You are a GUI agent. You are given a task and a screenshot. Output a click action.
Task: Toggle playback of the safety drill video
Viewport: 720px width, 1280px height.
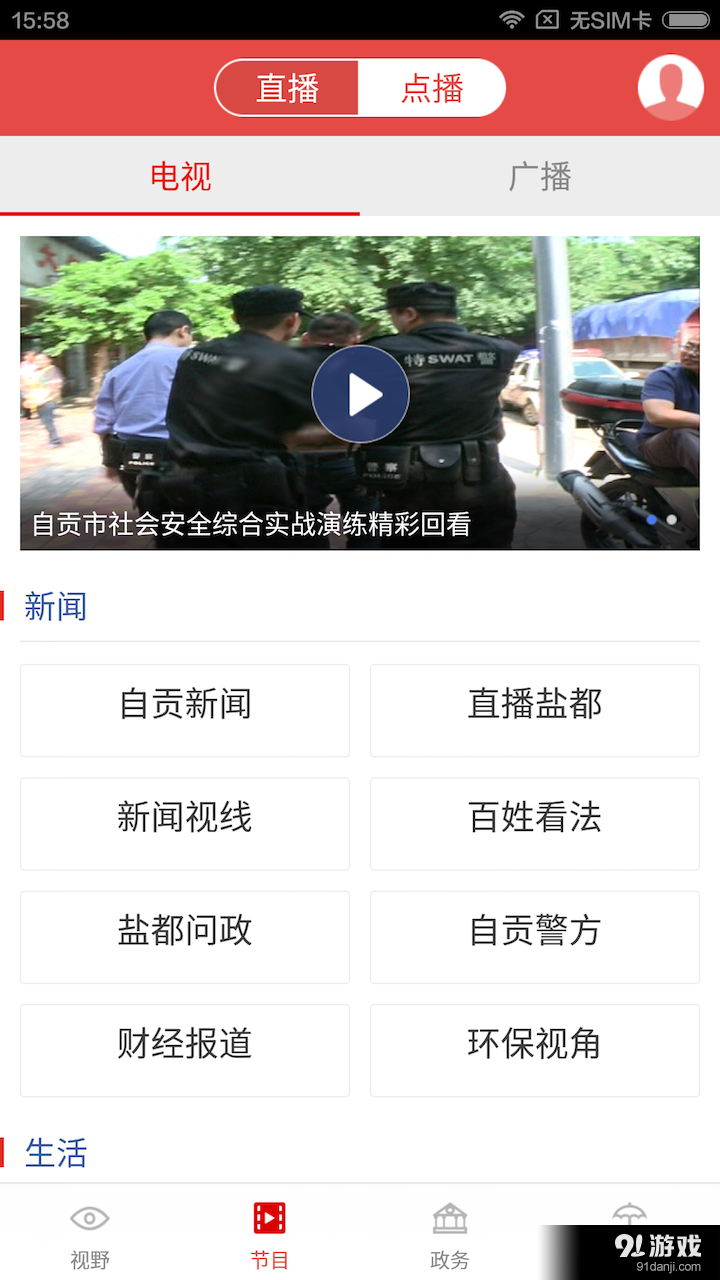click(360, 393)
